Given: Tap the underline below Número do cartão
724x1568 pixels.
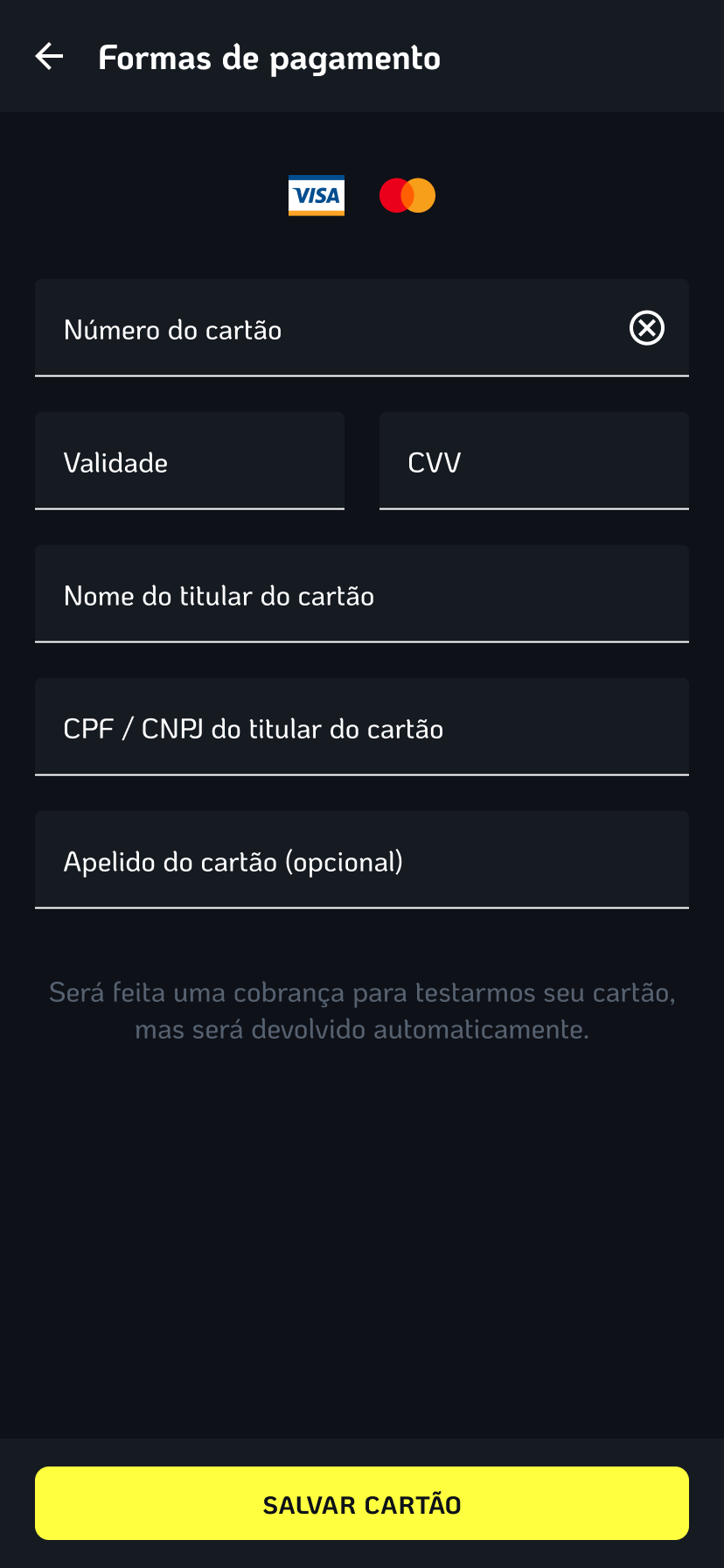Looking at the screenshot, I should 361,377.
